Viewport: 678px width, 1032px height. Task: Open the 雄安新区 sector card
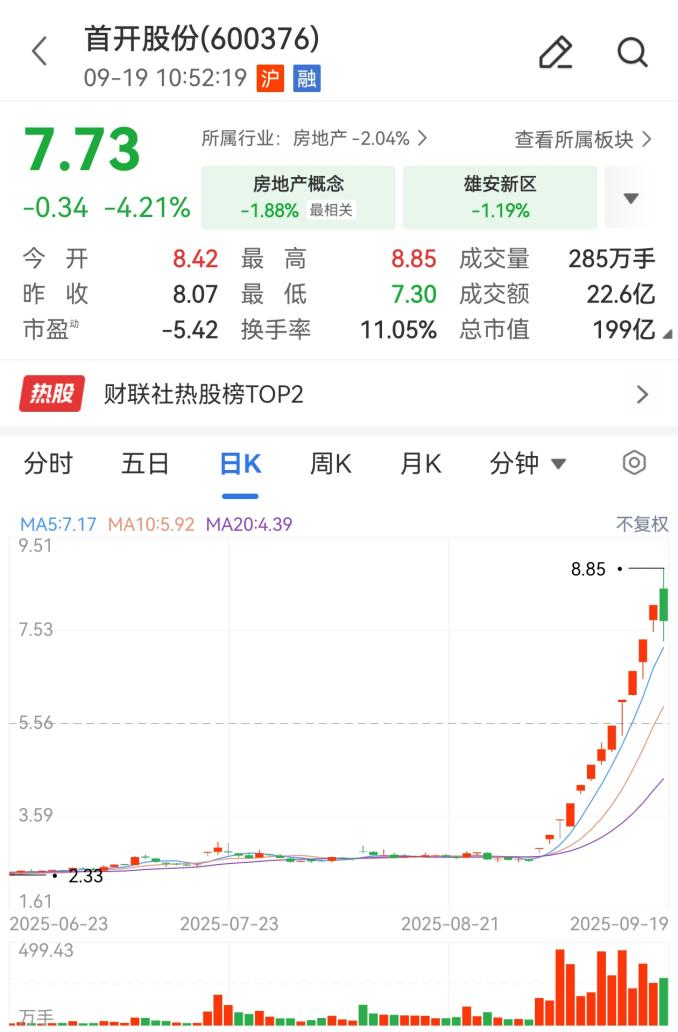[500, 197]
